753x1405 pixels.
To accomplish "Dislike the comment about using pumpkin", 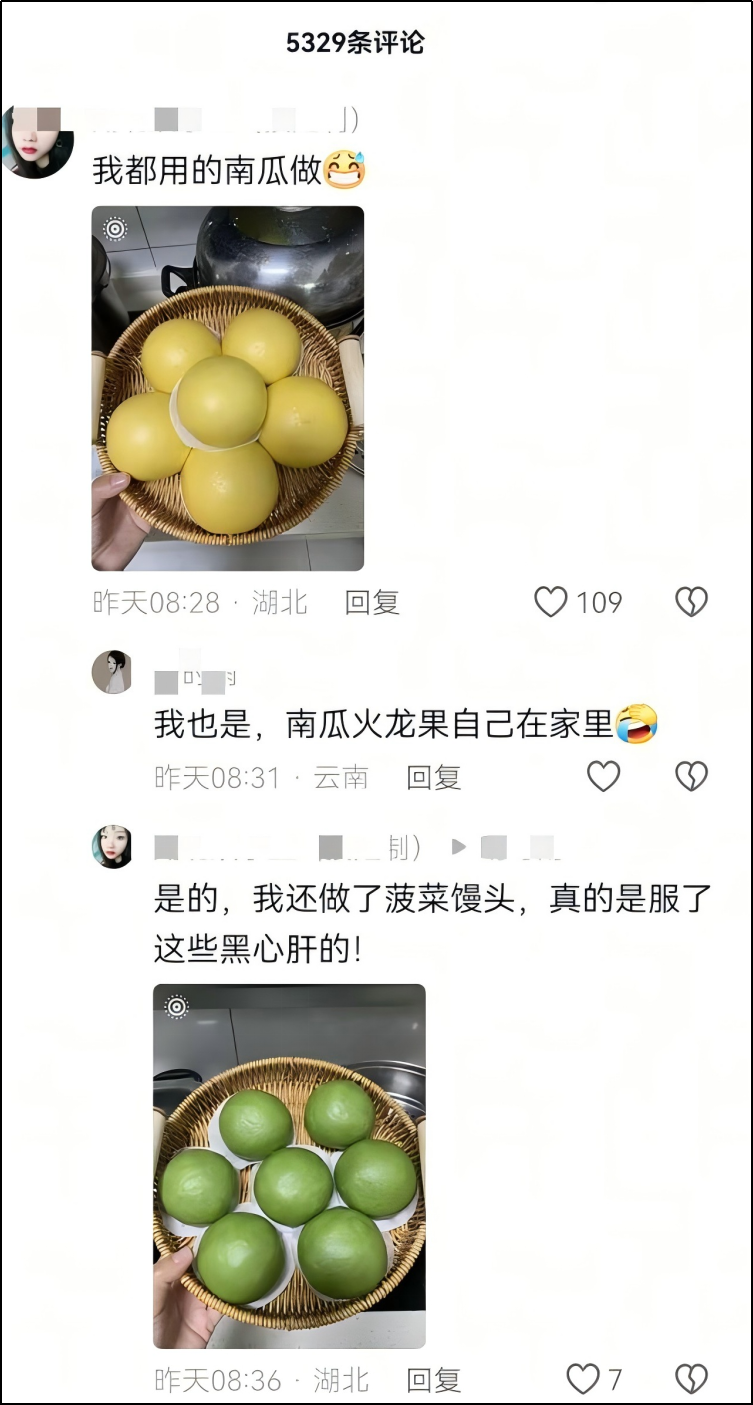I will pyautogui.click(x=691, y=602).
